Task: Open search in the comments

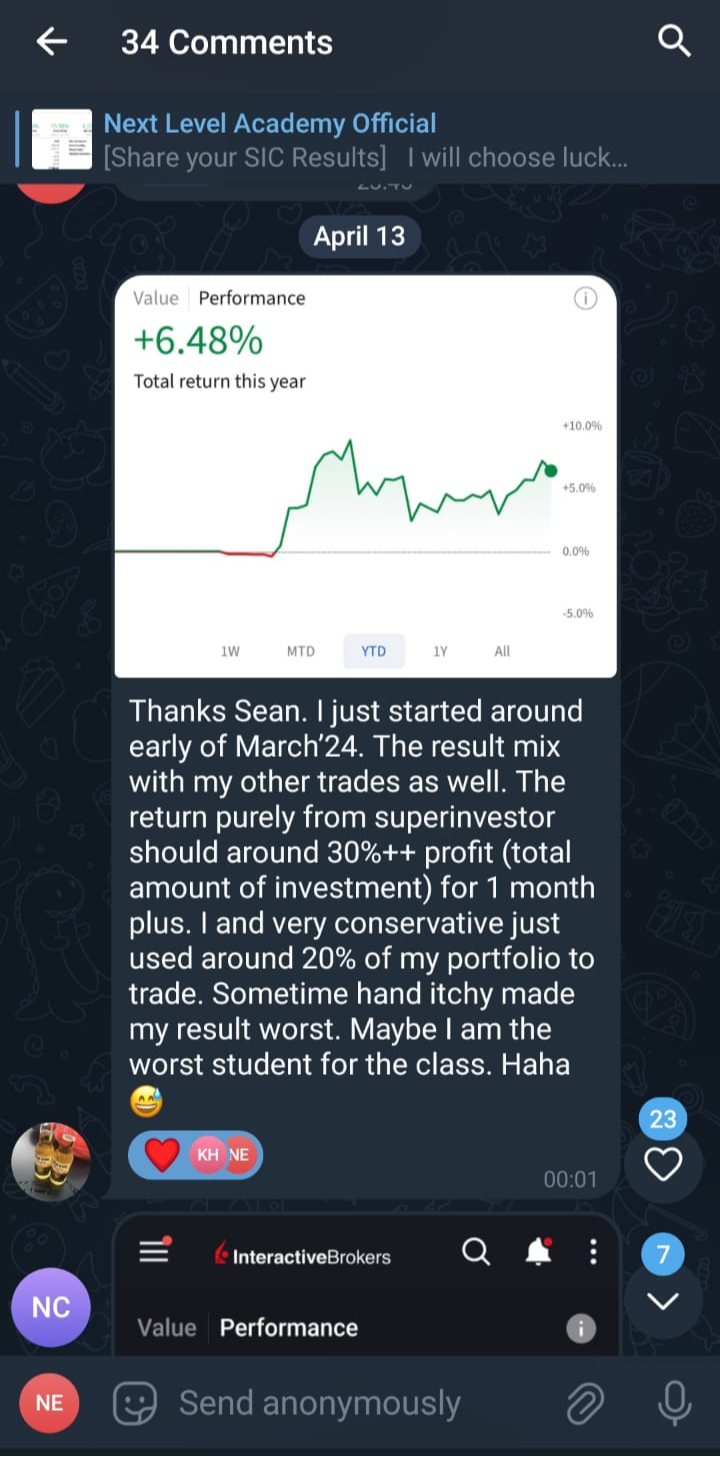Action: [675, 42]
